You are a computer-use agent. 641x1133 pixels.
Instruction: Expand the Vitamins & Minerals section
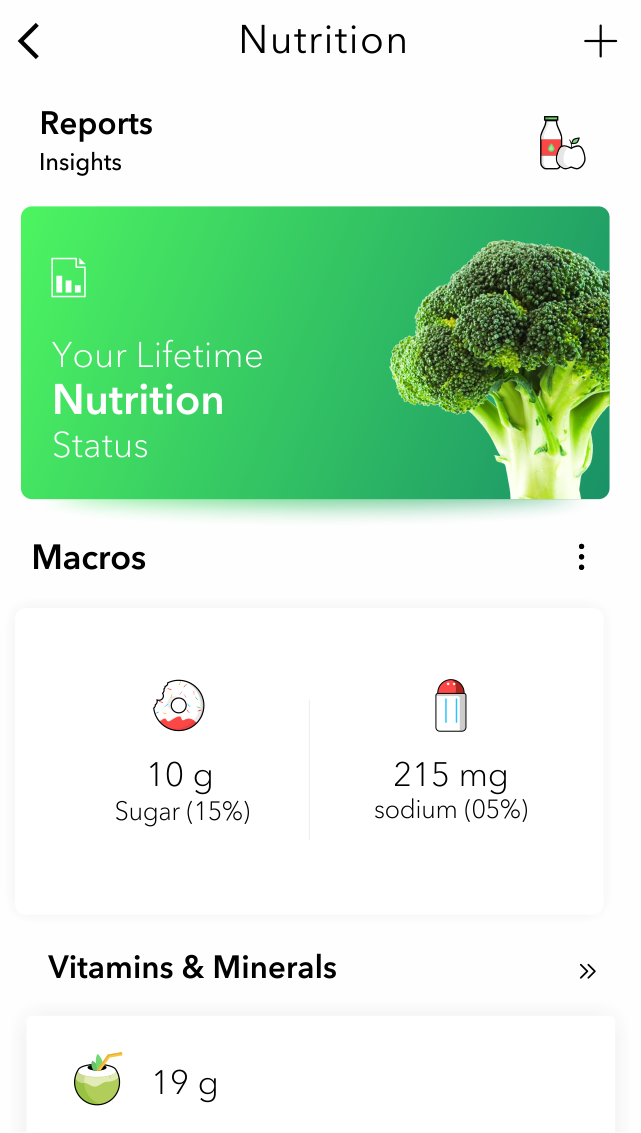click(x=587, y=971)
